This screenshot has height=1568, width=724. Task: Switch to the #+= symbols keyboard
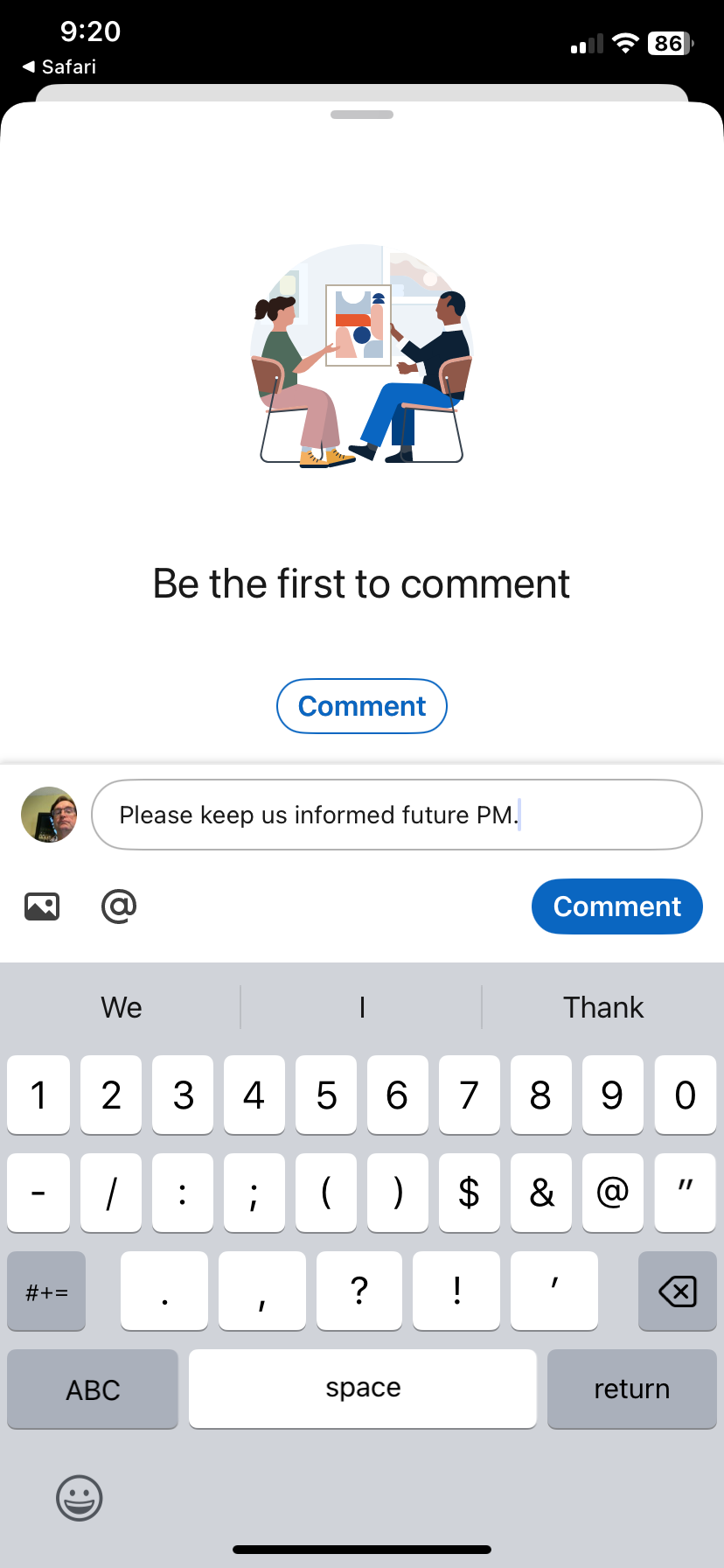pos(46,1291)
